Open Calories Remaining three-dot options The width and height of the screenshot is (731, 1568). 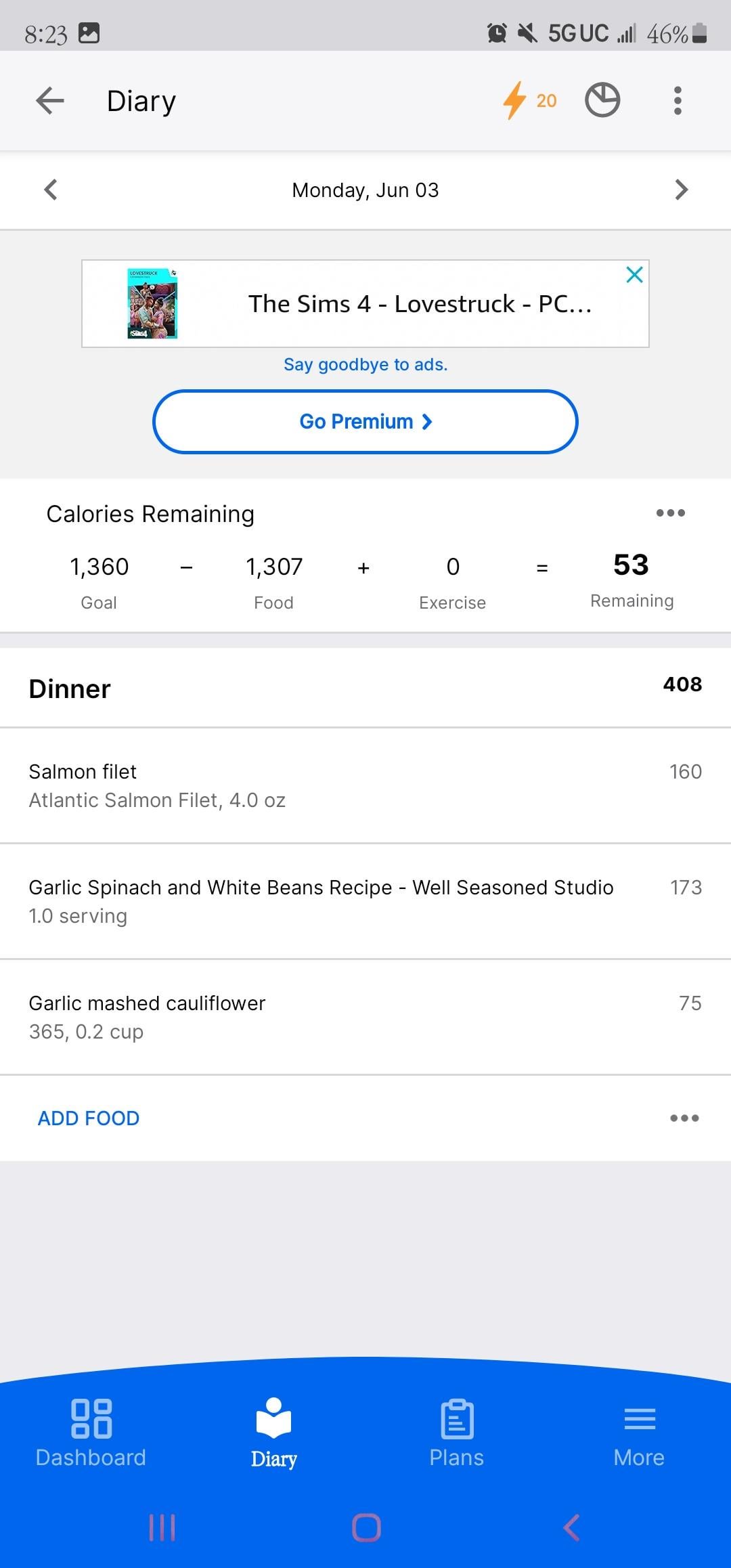tap(671, 513)
